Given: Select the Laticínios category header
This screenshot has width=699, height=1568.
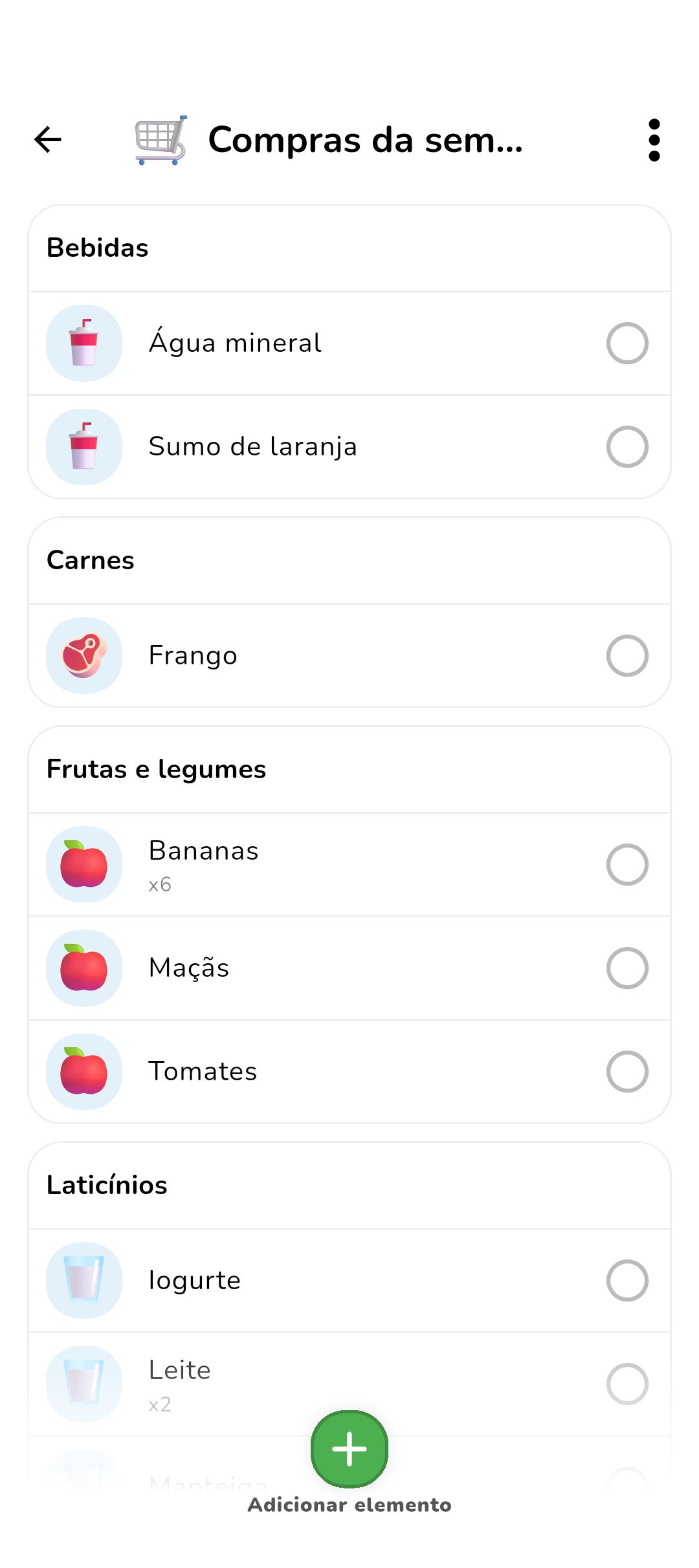Looking at the screenshot, I should [107, 1184].
